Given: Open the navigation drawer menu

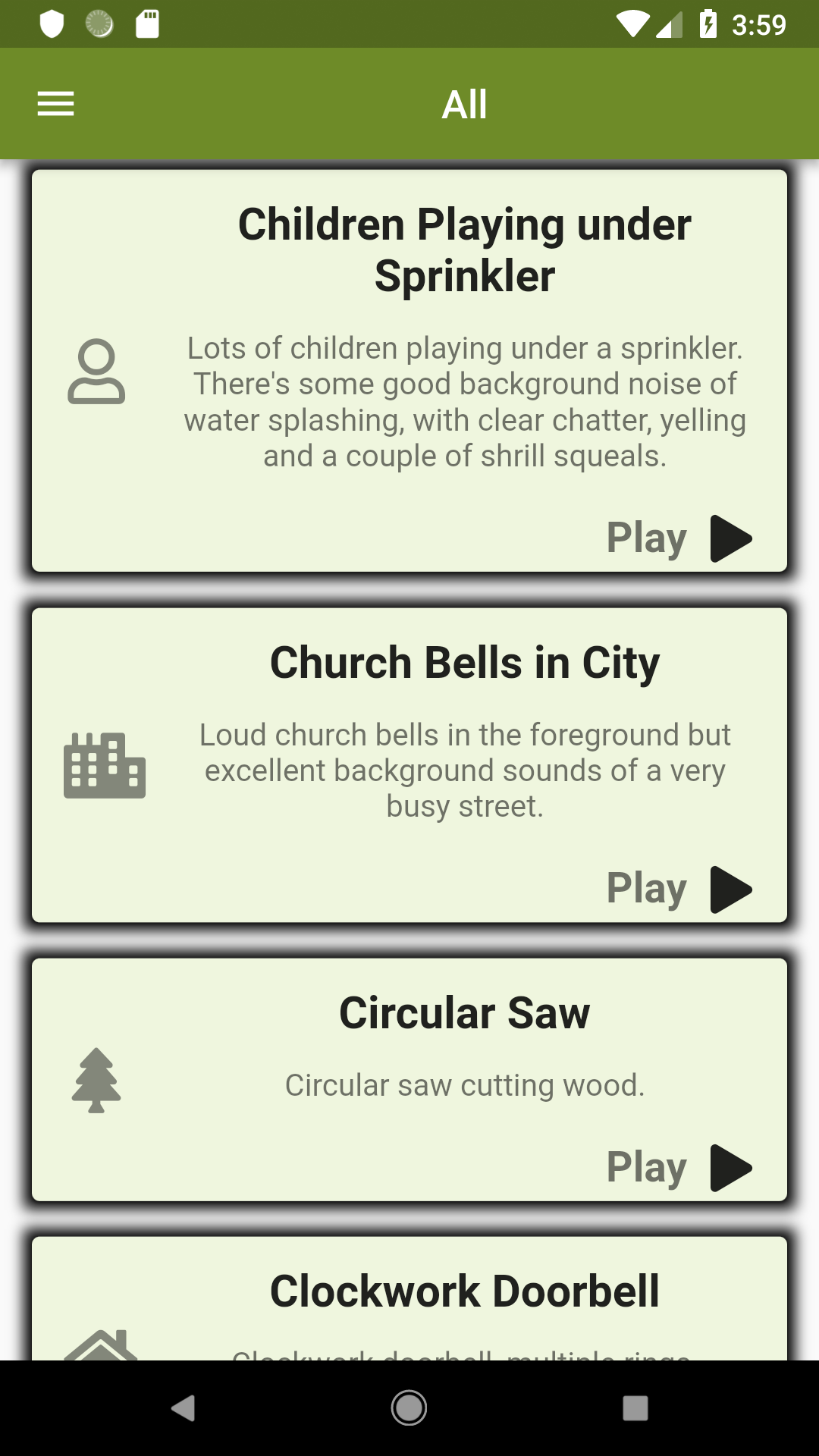Looking at the screenshot, I should pos(55,103).
